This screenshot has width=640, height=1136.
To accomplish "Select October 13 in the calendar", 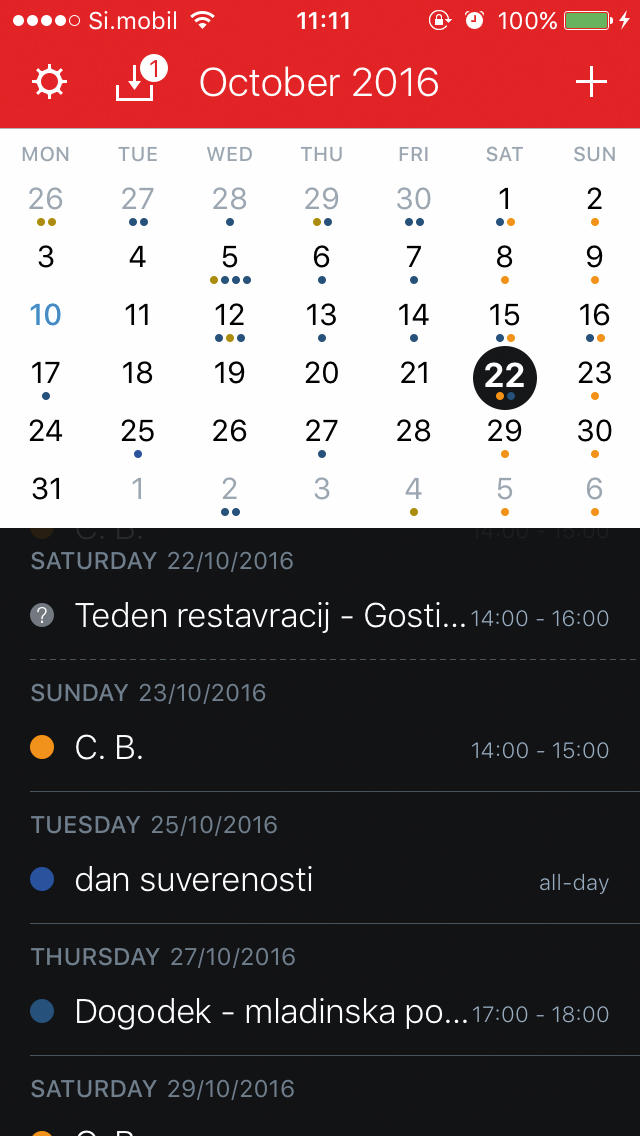I will 321,317.
